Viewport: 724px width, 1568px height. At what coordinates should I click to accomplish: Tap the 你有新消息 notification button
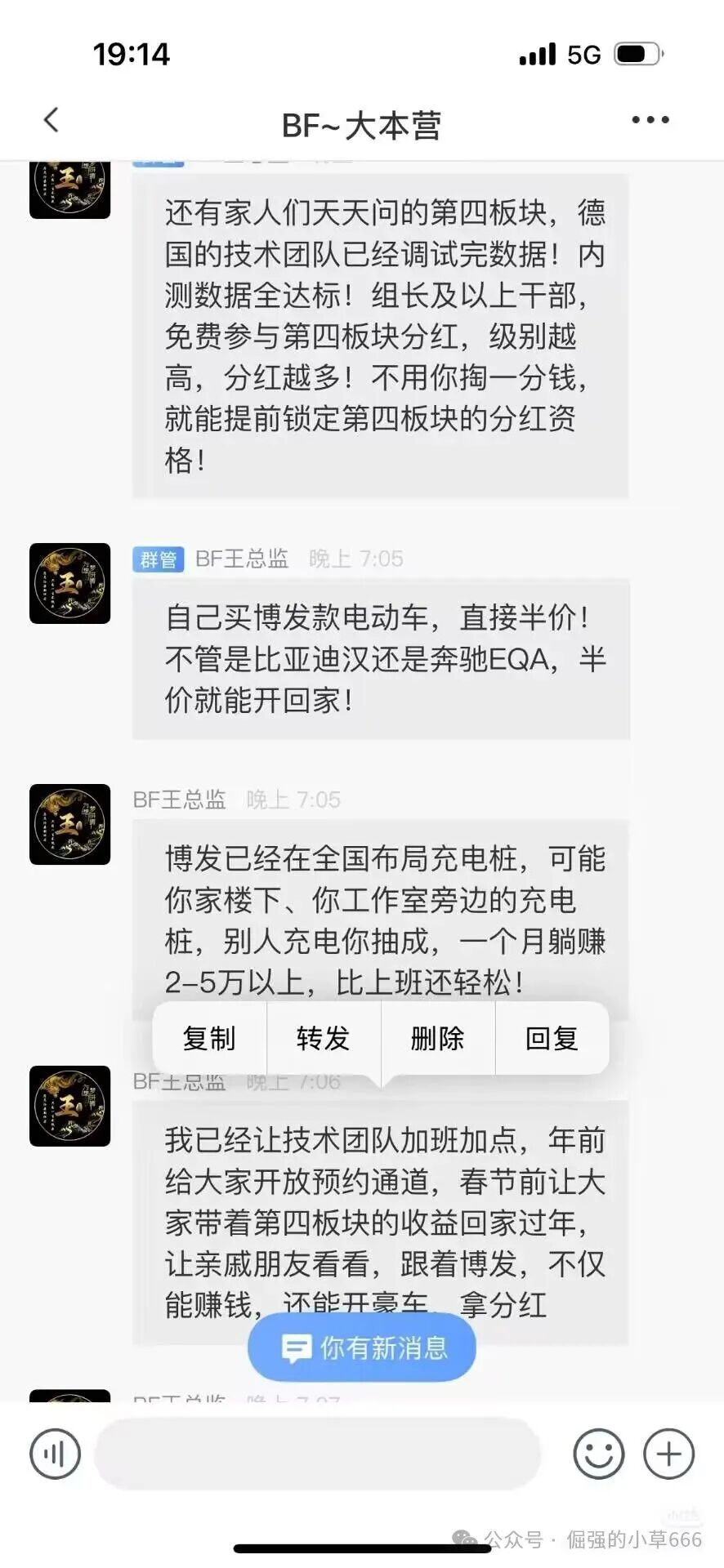pos(362,1346)
